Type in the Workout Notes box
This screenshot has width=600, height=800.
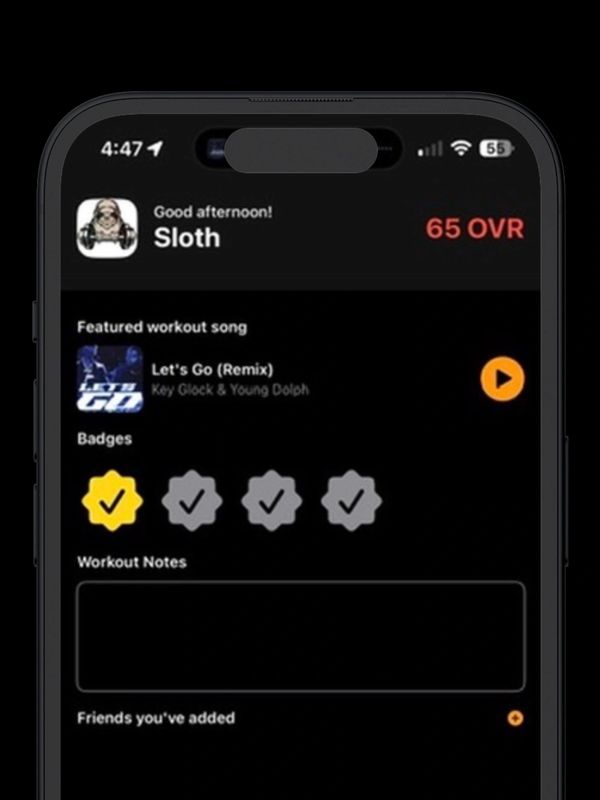click(x=300, y=636)
